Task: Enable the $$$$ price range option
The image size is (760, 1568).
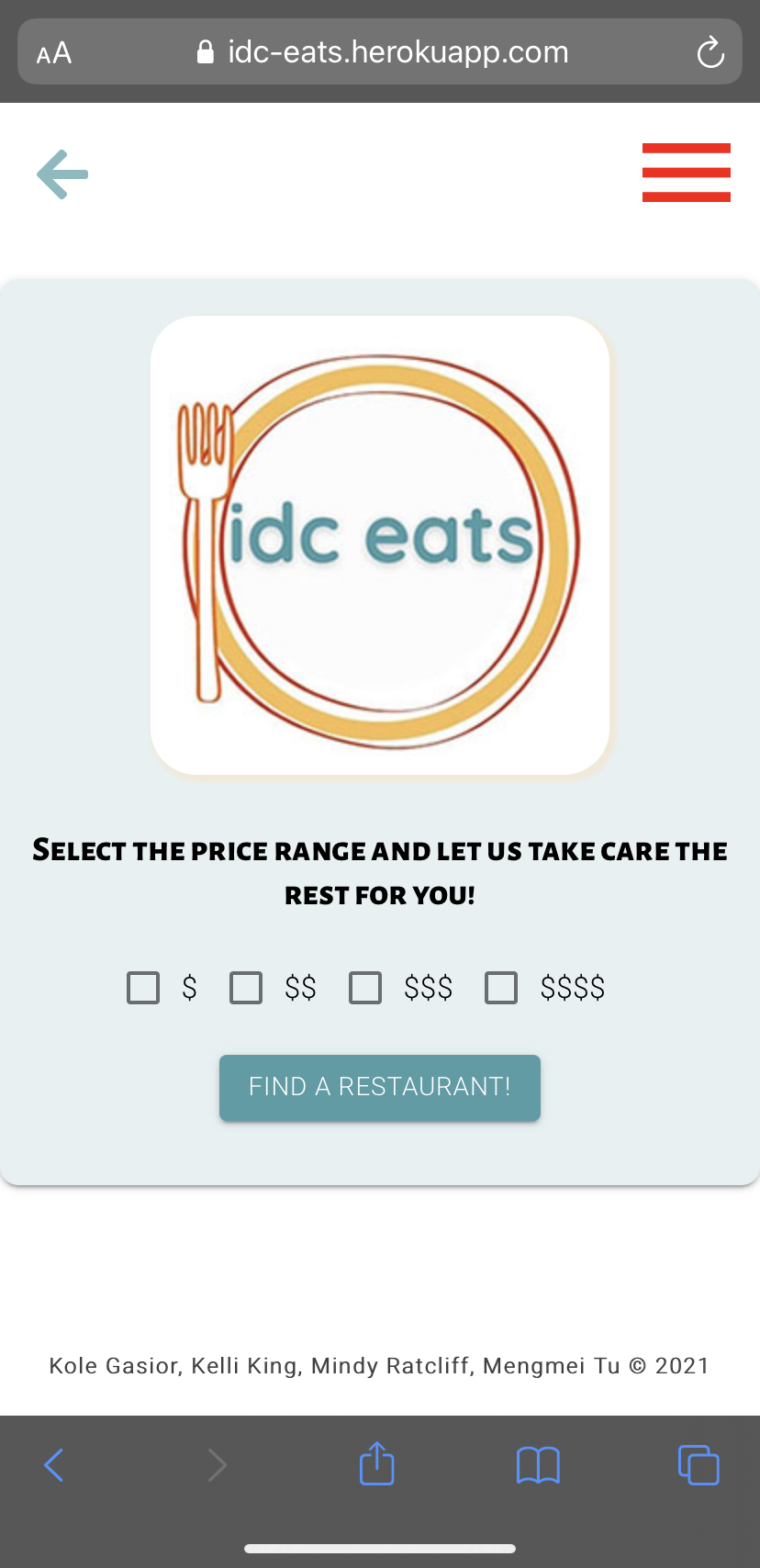Action: (x=501, y=988)
